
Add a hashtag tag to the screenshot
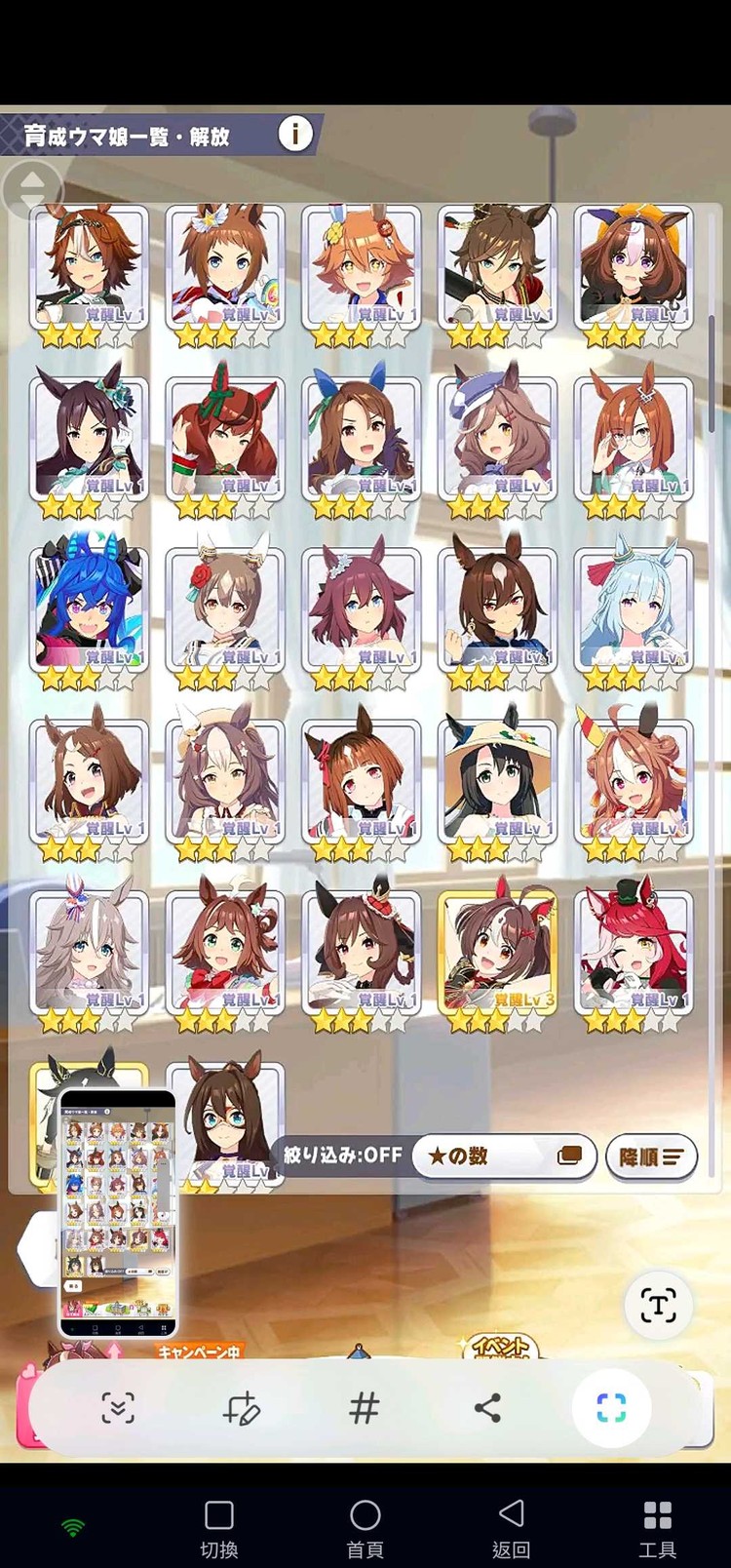click(x=364, y=1408)
